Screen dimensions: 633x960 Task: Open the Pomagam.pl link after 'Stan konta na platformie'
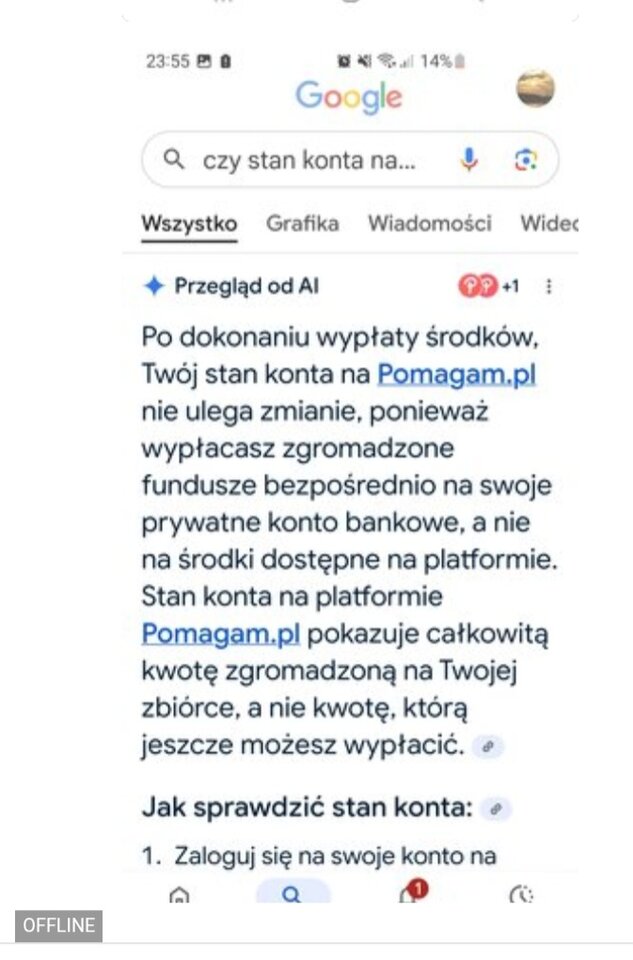click(x=221, y=634)
